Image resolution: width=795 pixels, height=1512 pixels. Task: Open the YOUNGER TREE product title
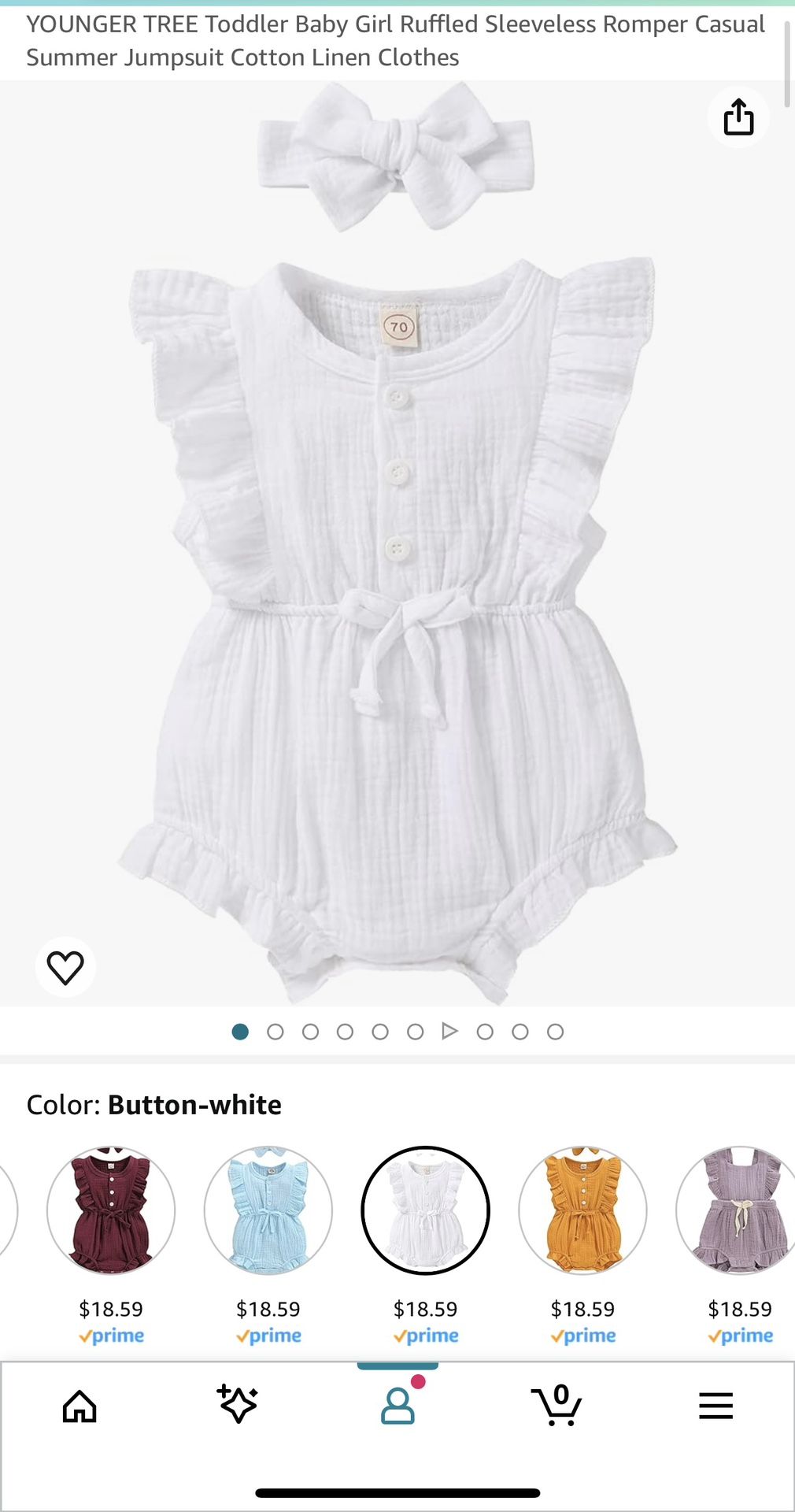pos(394,39)
